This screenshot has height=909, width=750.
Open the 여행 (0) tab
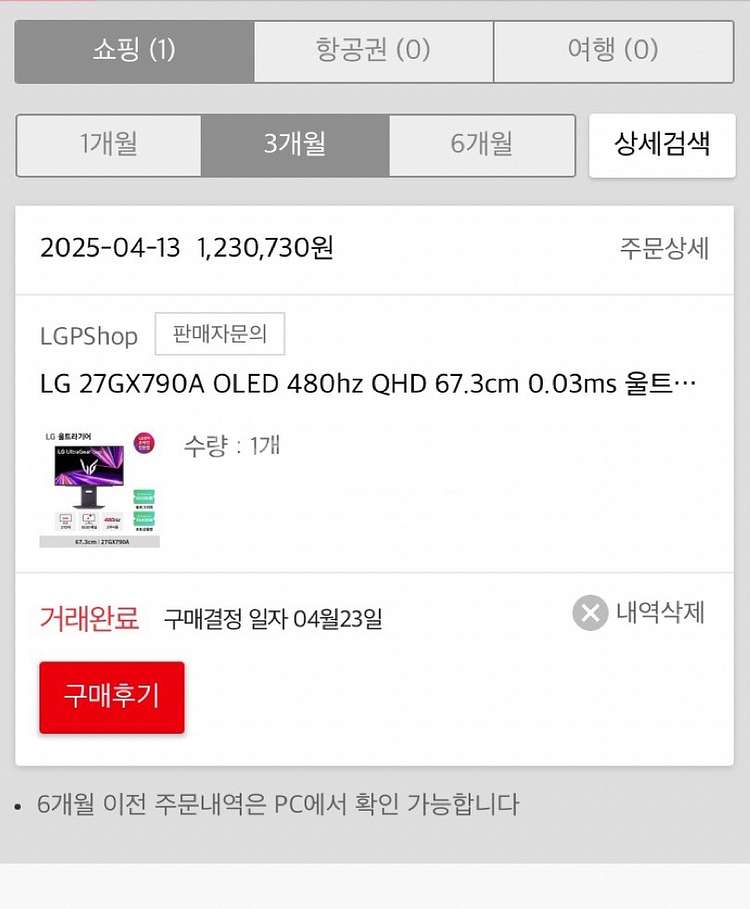click(613, 51)
